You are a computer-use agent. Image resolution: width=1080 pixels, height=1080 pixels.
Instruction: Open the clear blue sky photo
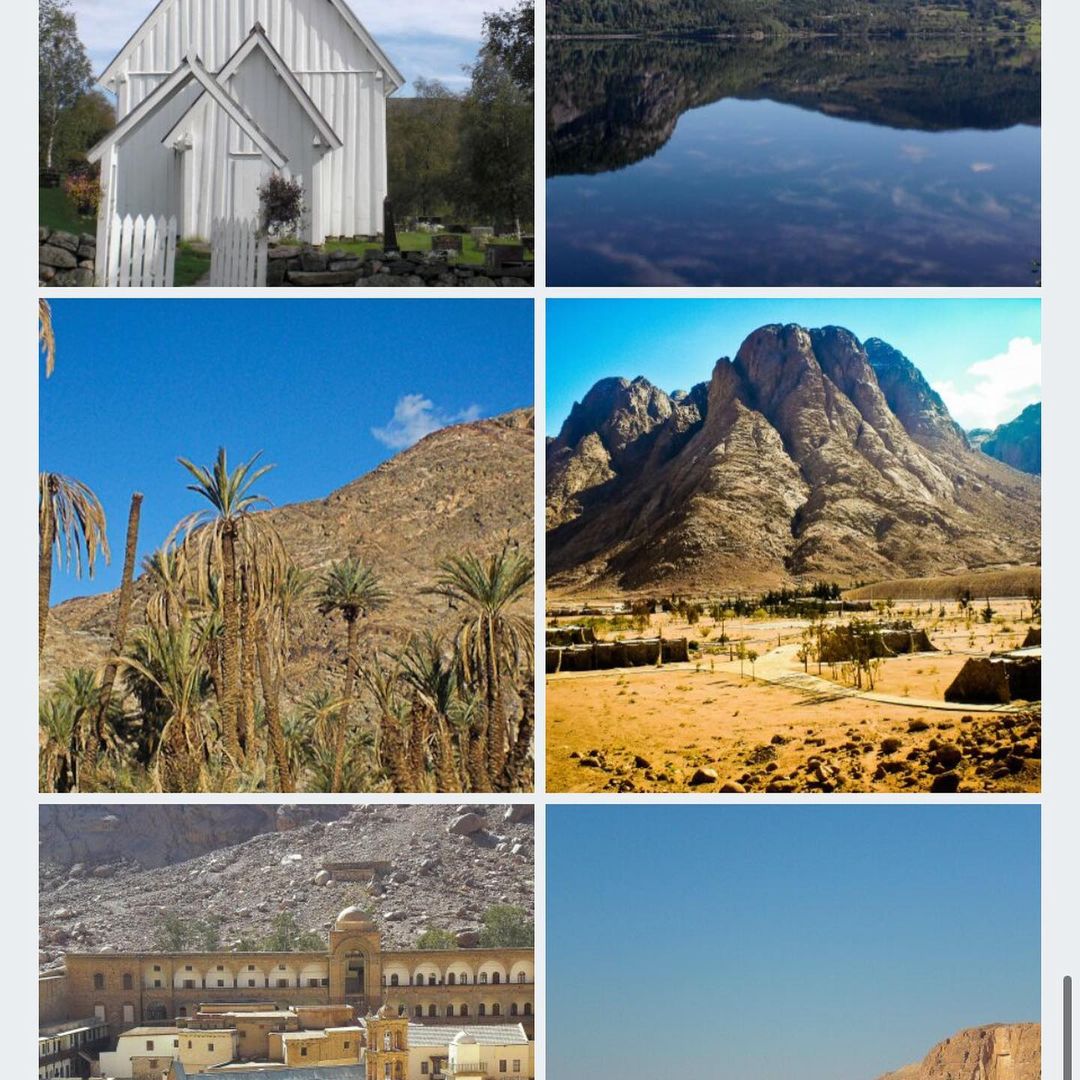click(x=793, y=942)
